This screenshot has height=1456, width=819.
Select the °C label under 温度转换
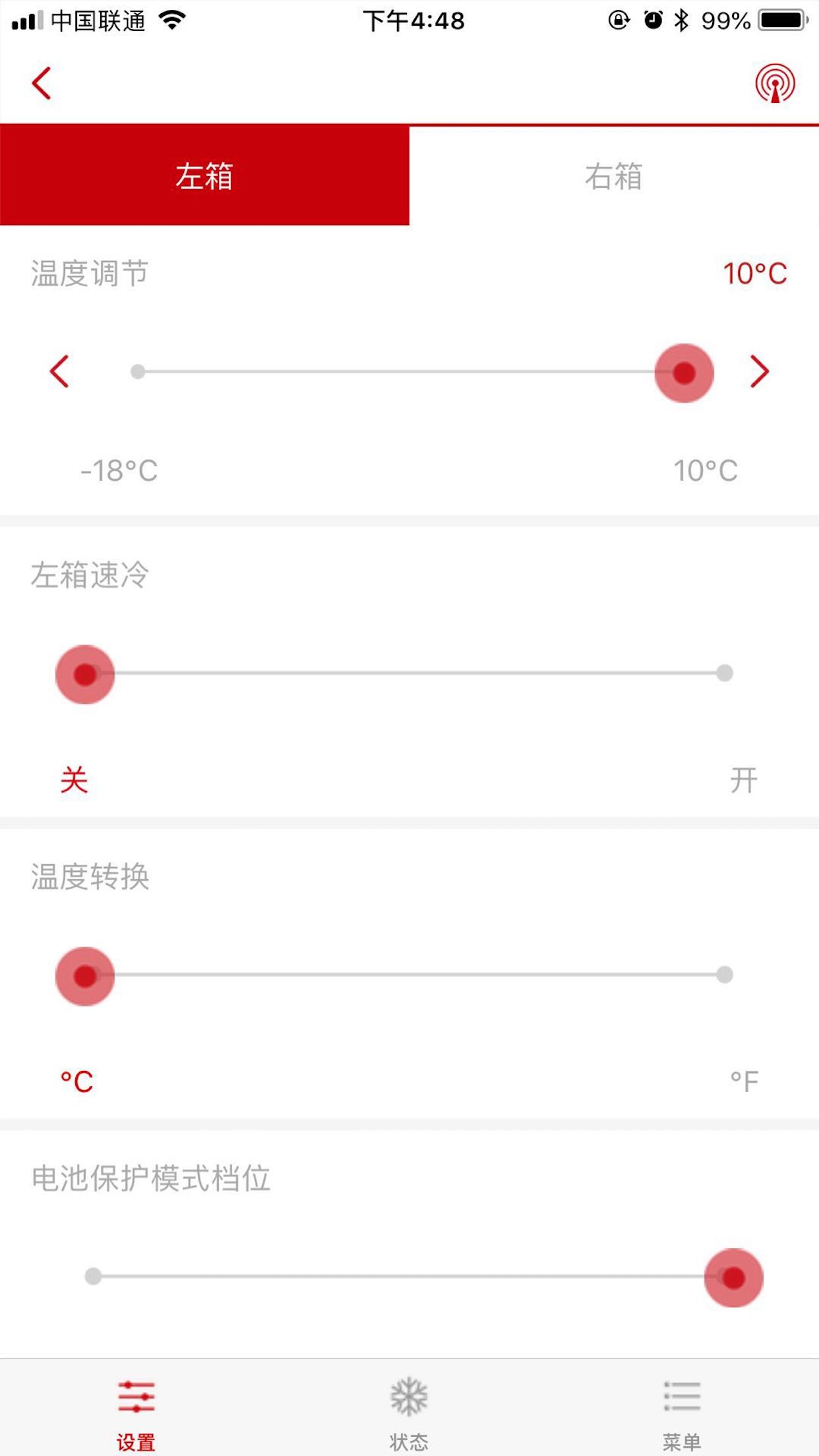[x=75, y=1080]
